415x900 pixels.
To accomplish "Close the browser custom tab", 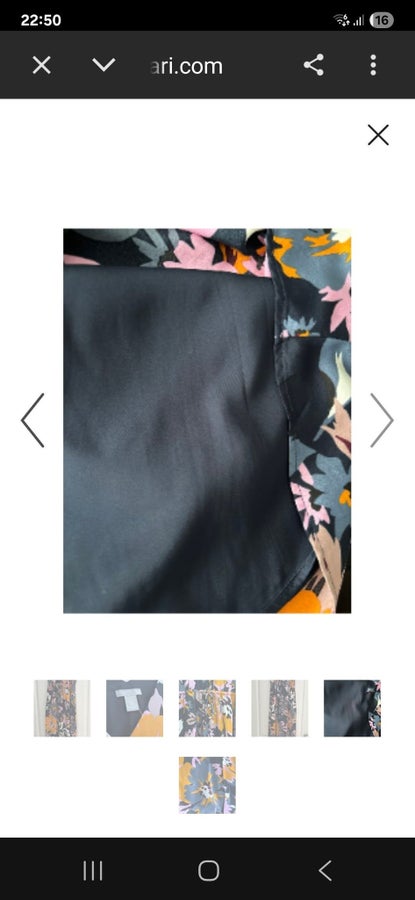I will coord(41,65).
